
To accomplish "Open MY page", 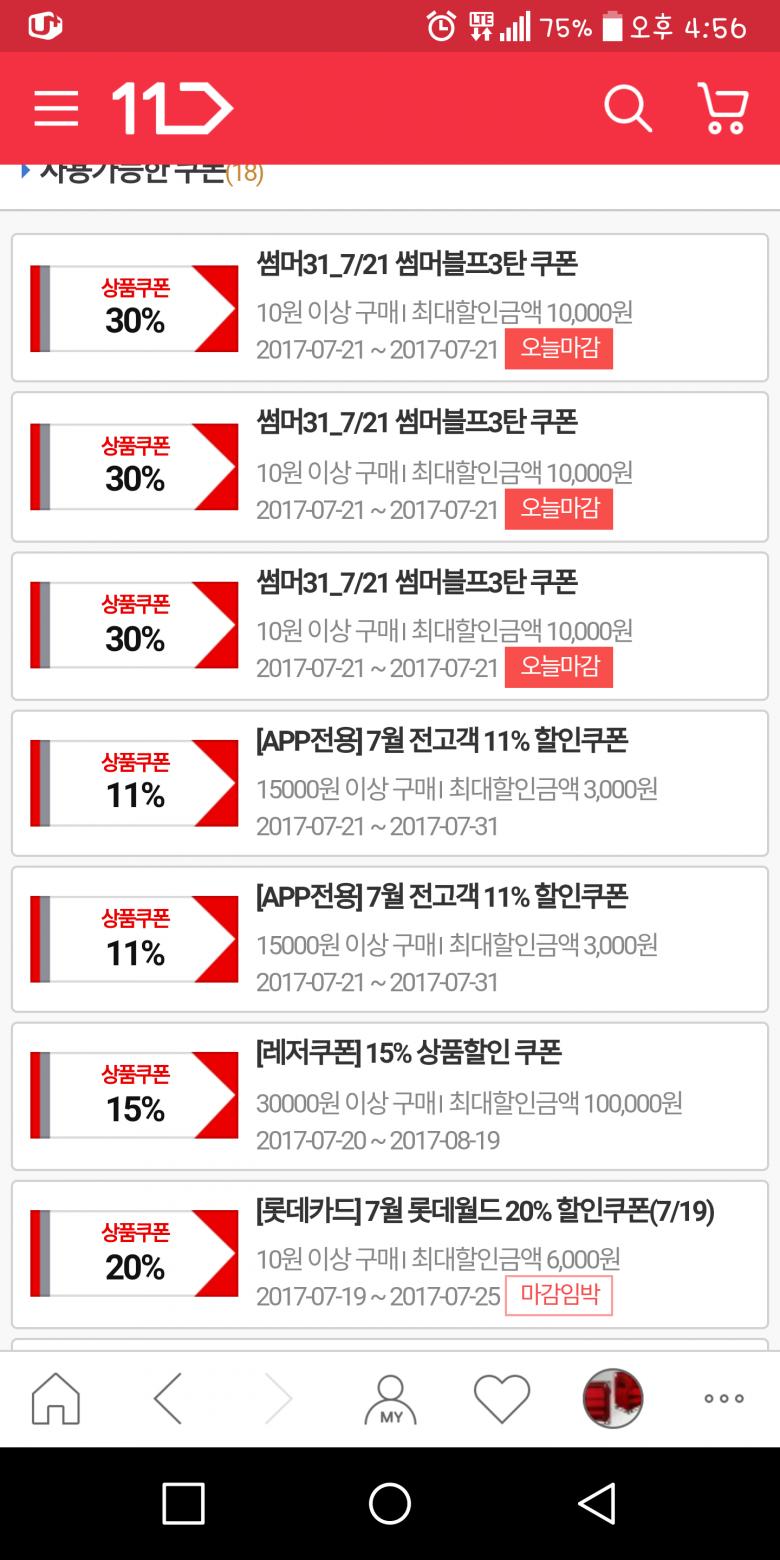I will coord(390,1398).
